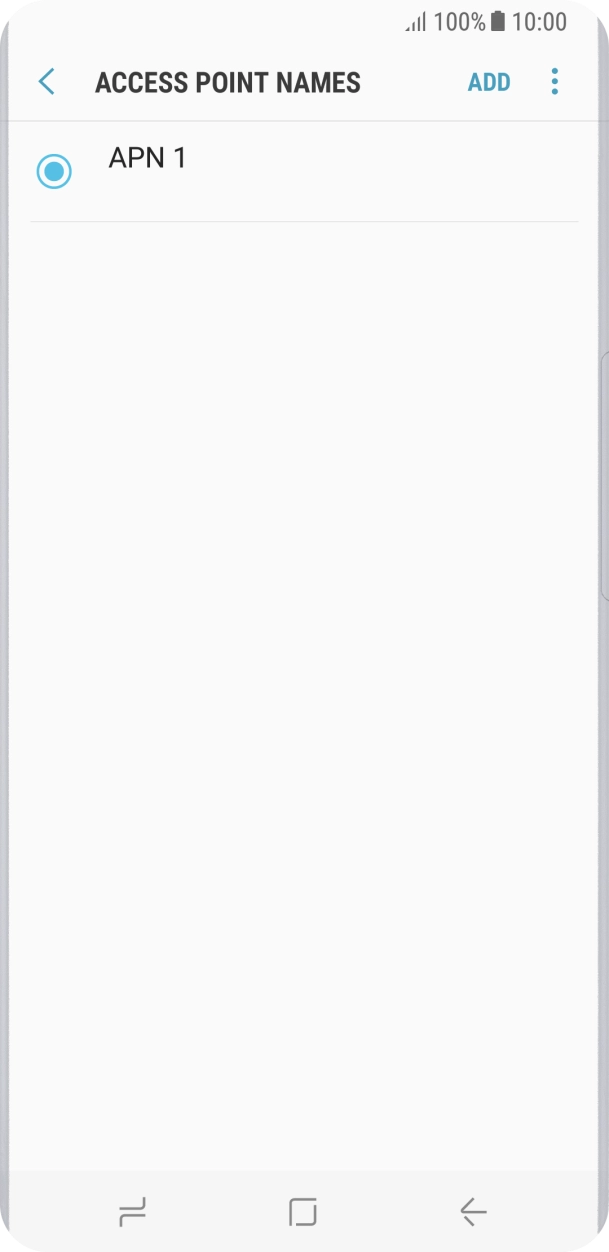
Task: Go to the home screen
Action: click(x=303, y=1213)
